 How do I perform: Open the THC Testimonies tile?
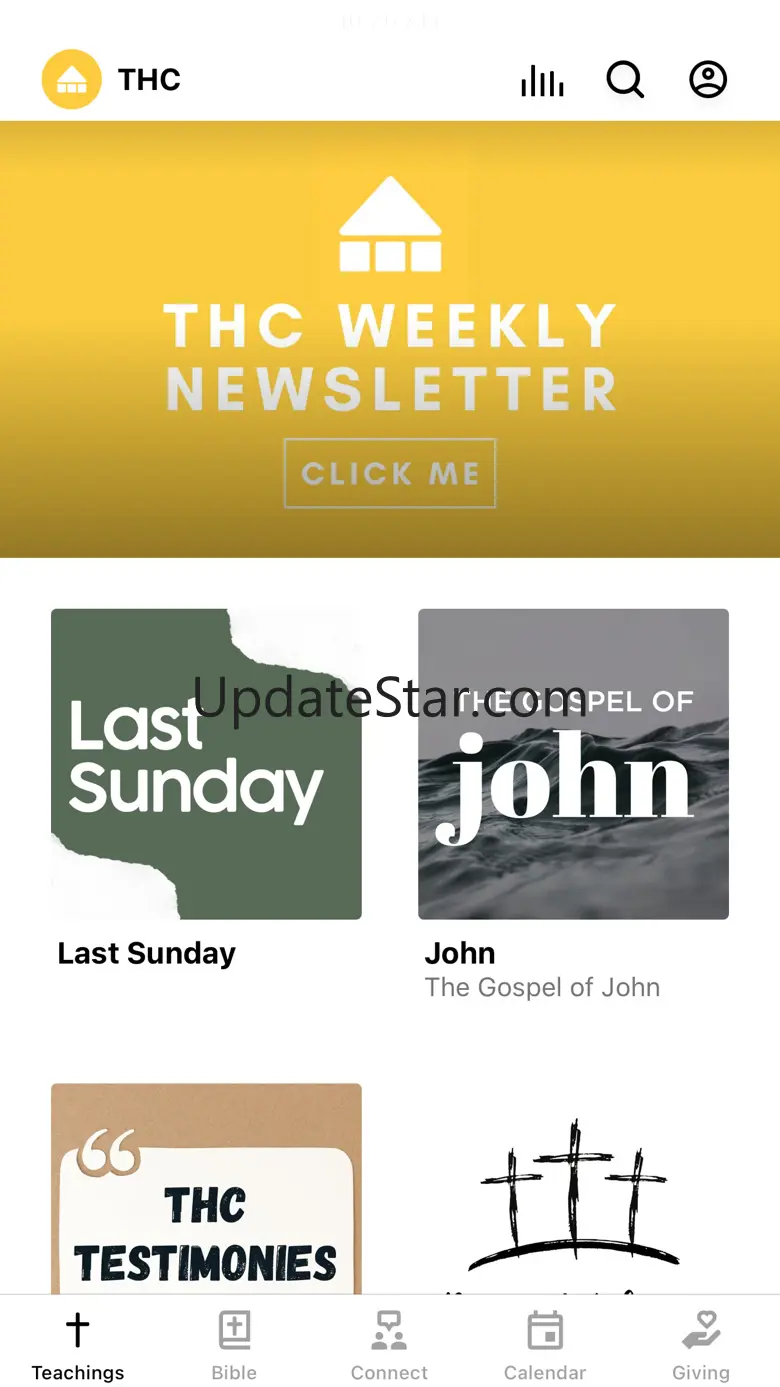pyautogui.click(x=206, y=1189)
